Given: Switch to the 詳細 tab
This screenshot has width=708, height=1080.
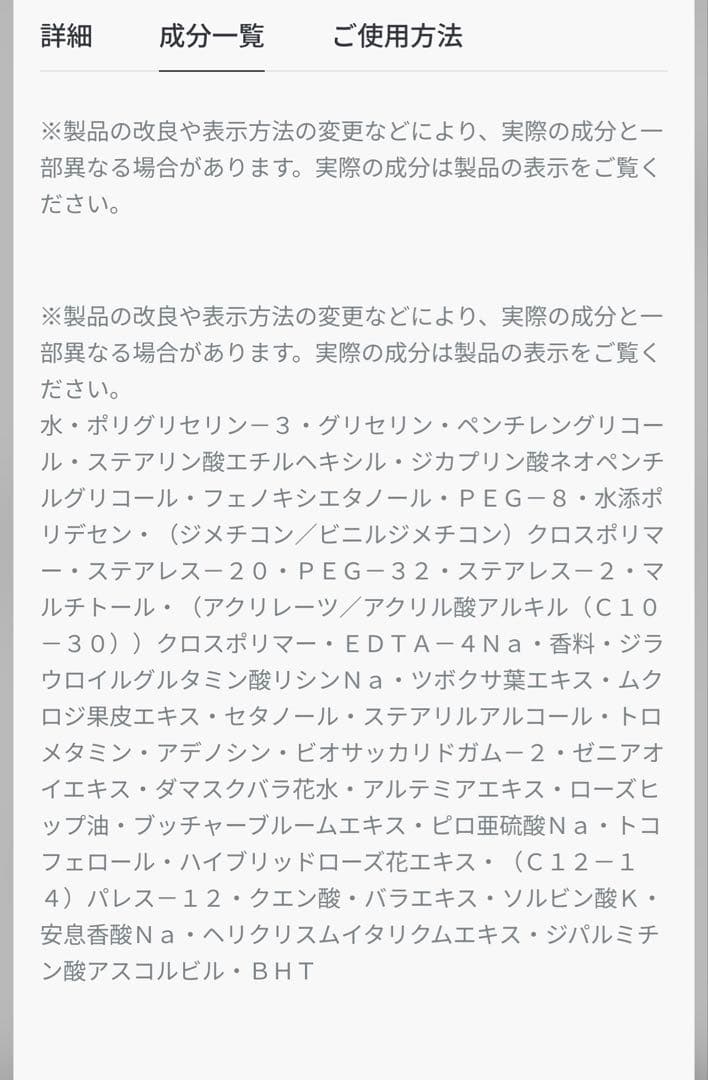Looking at the screenshot, I should coord(67,37).
